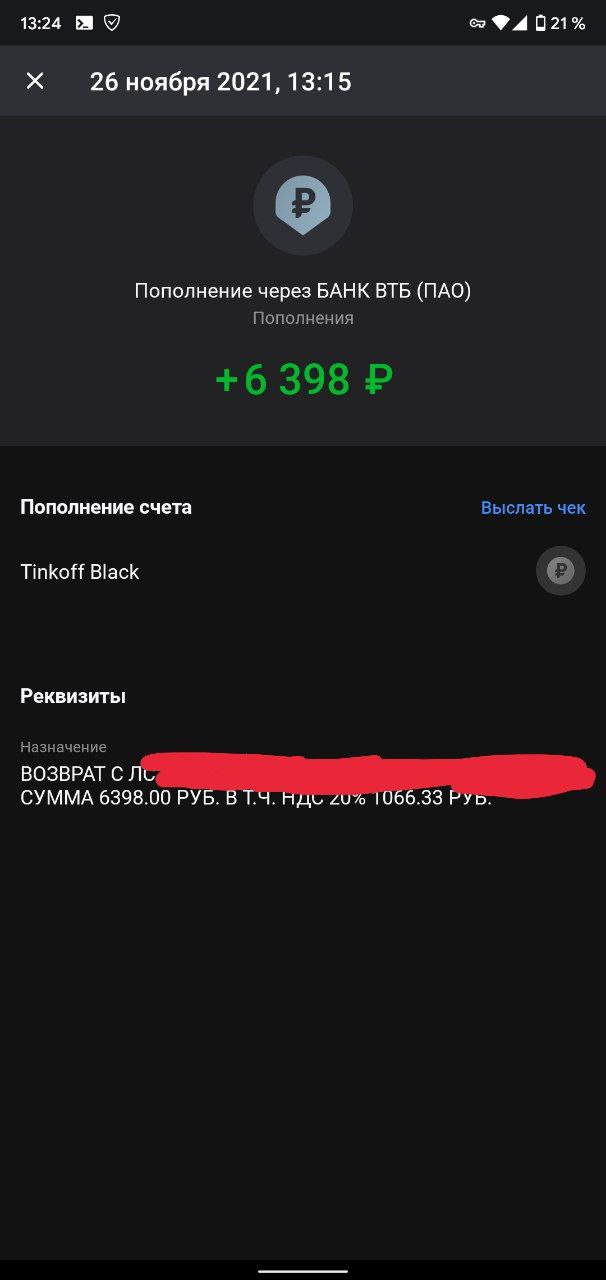The image size is (606, 1280).
Task: Tap the 'Выслать чек' link
Action: click(x=533, y=508)
